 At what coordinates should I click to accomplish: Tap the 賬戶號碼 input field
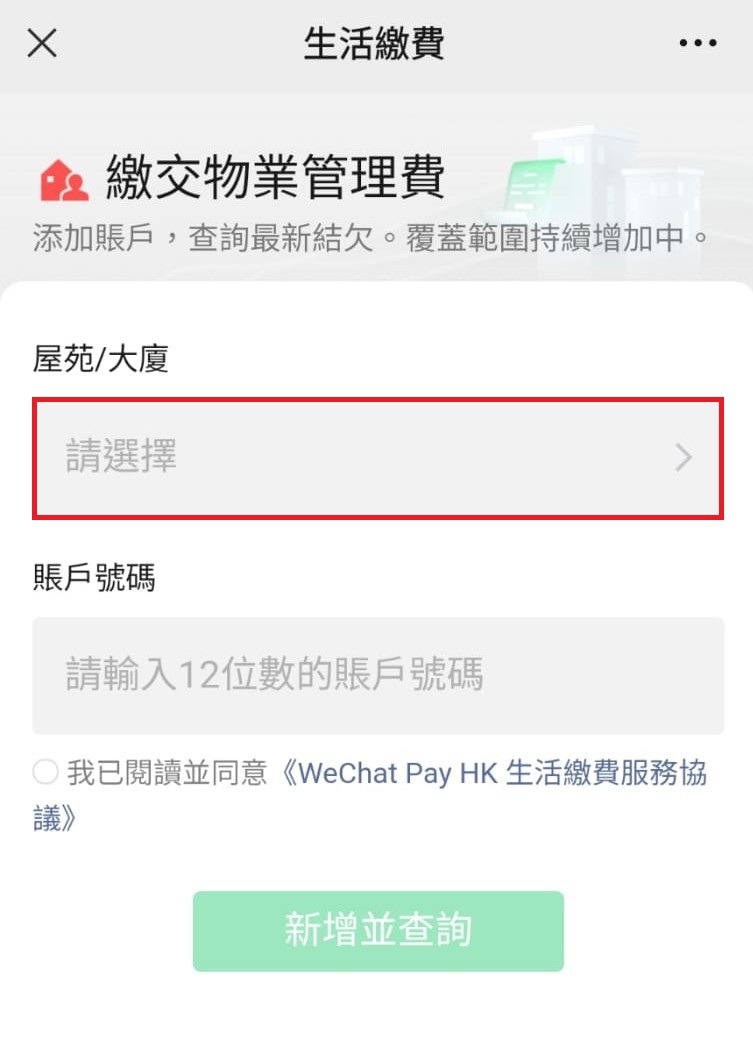378,676
